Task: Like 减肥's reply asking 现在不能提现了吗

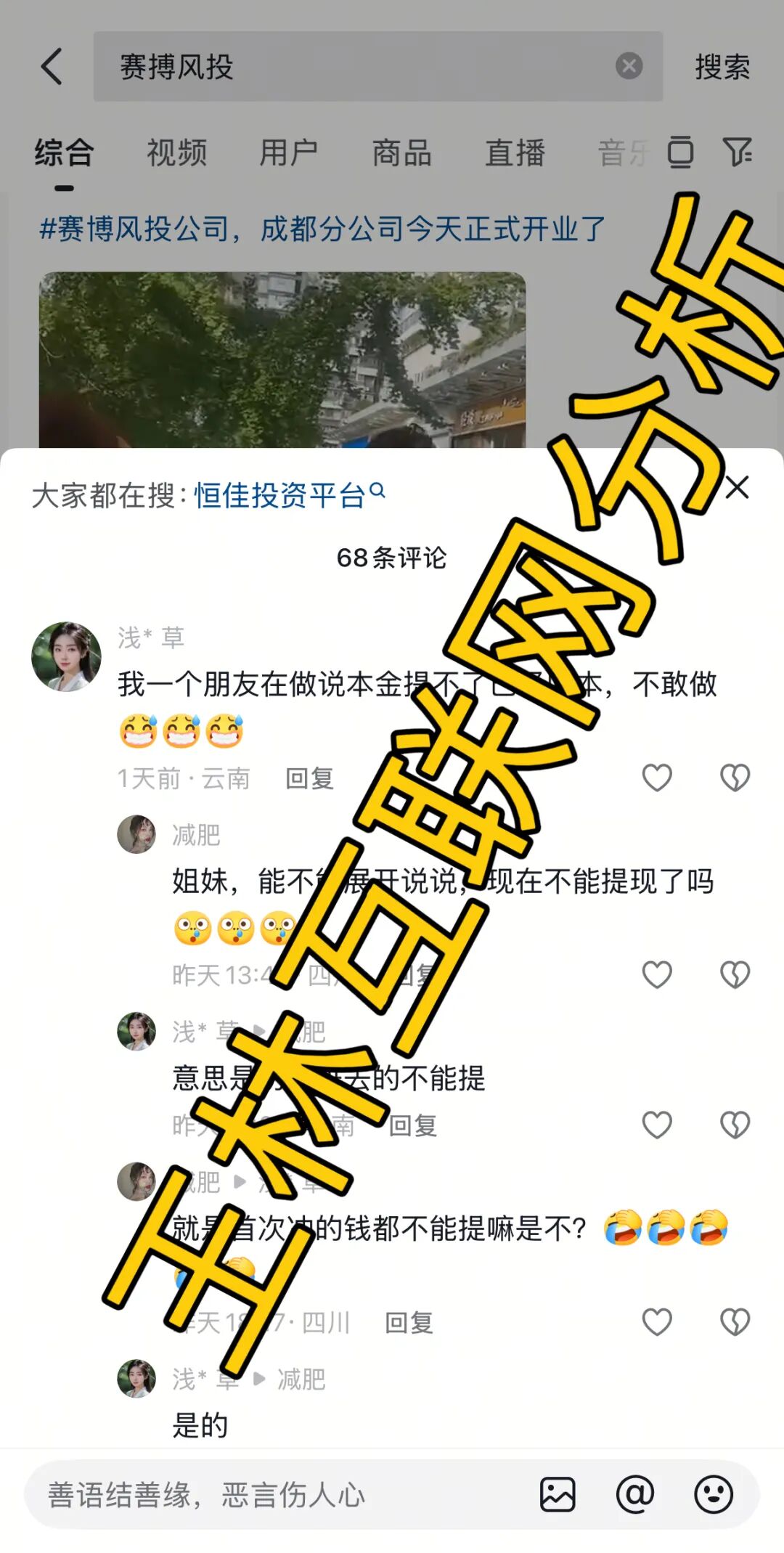Action: [x=657, y=974]
